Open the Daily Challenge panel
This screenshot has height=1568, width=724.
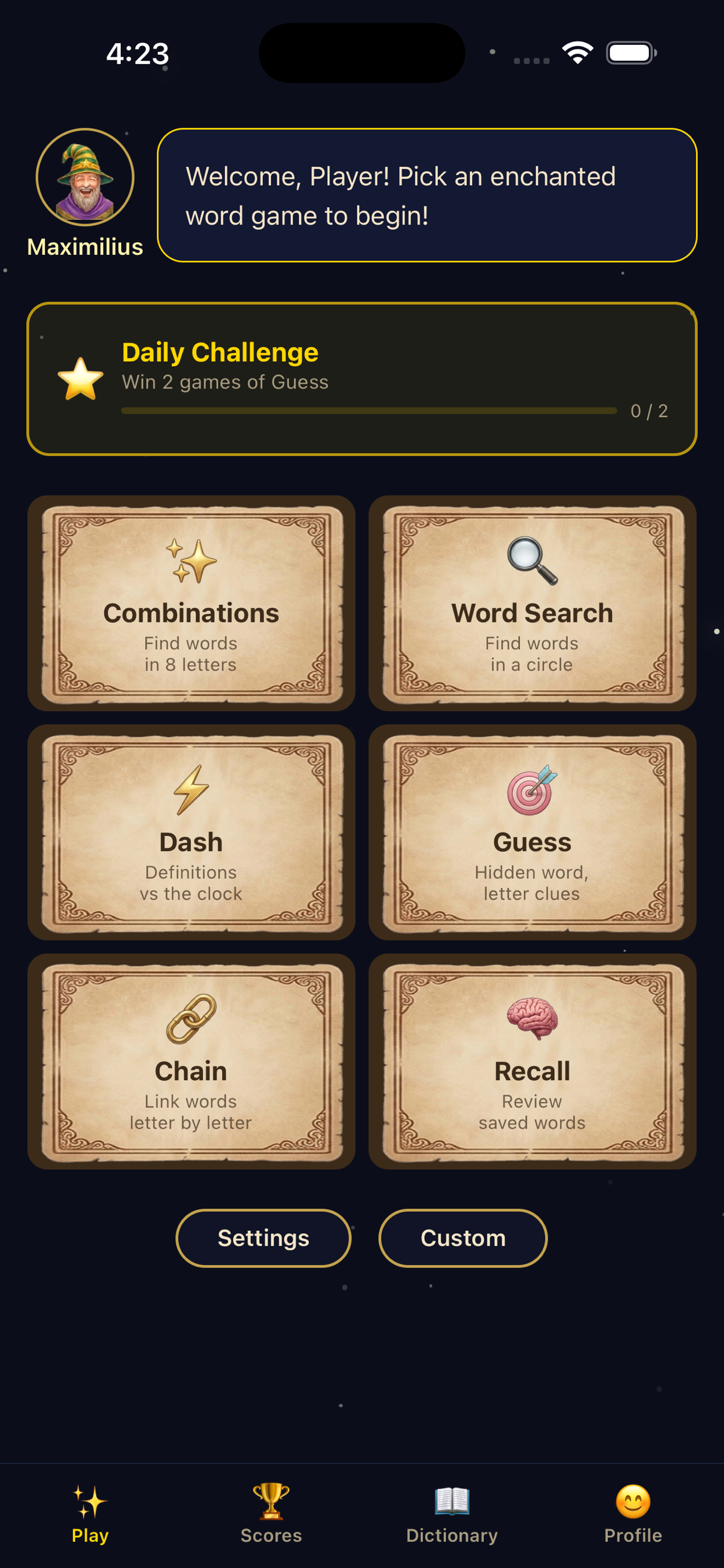pyautogui.click(x=362, y=379)
